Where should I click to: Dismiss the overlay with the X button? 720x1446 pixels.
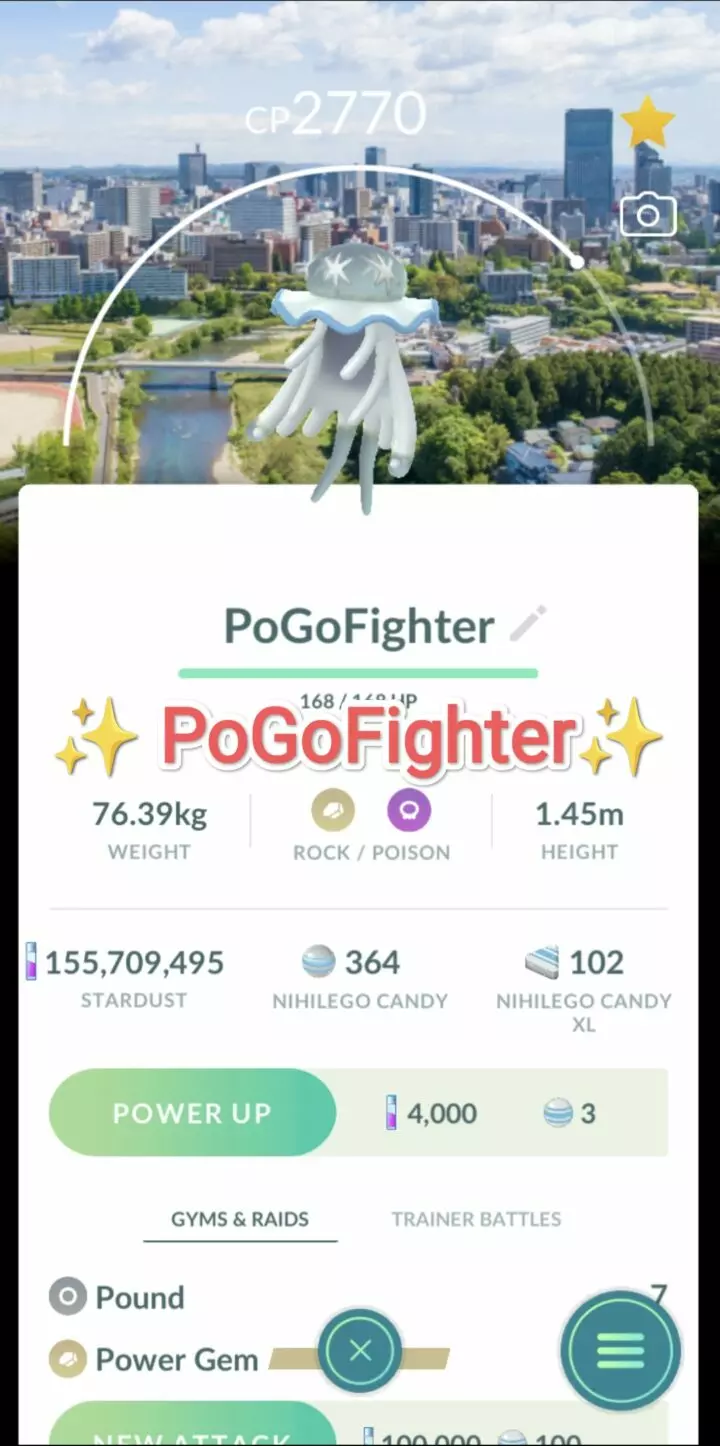[x=360, y=1349]
